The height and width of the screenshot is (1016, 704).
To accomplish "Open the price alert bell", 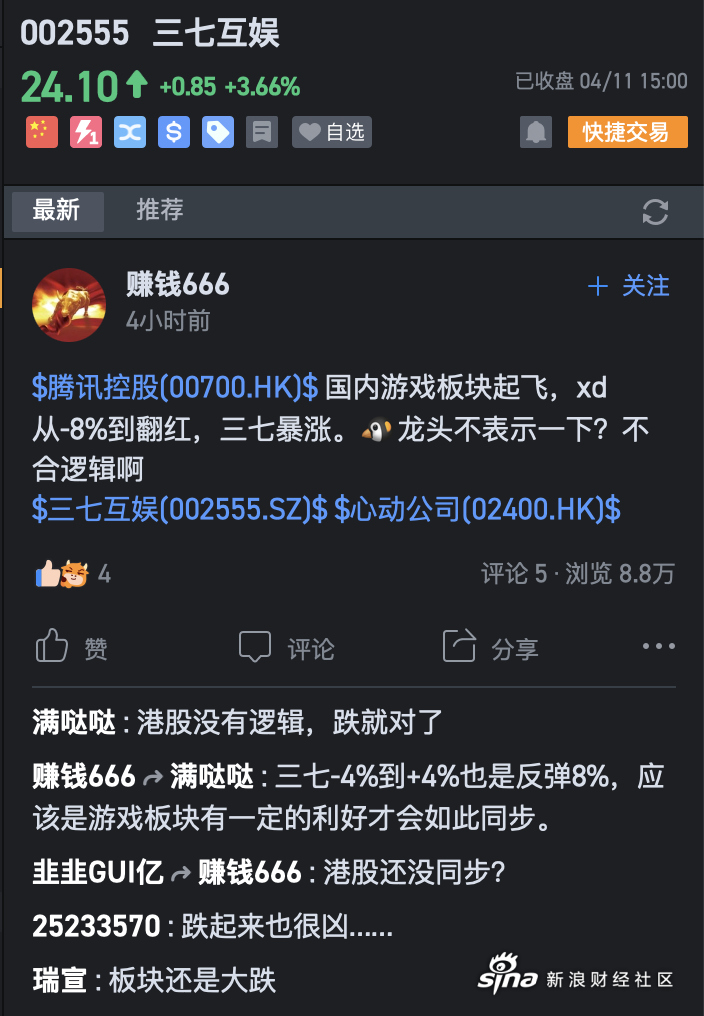I will coord(536,132).
